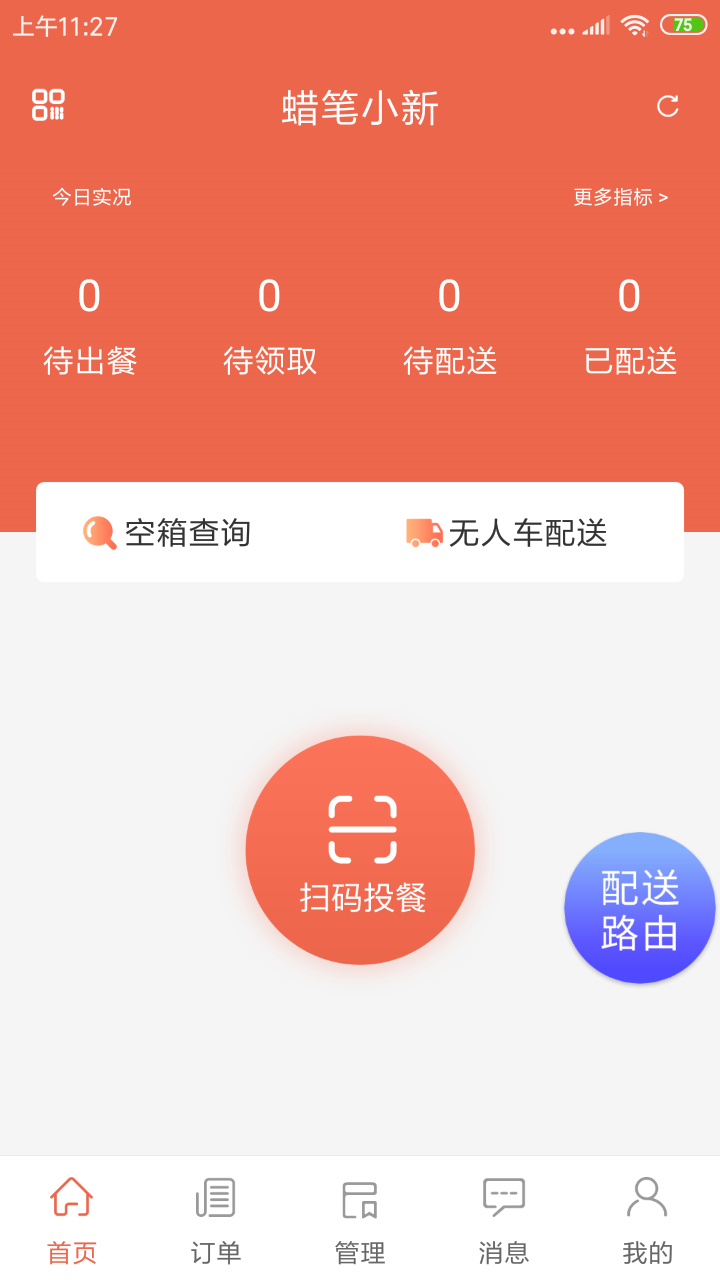This screenshot has height=1280, width=720.
Task: Open the home icon in the bottom bar
Action: tap(70, 1196)
